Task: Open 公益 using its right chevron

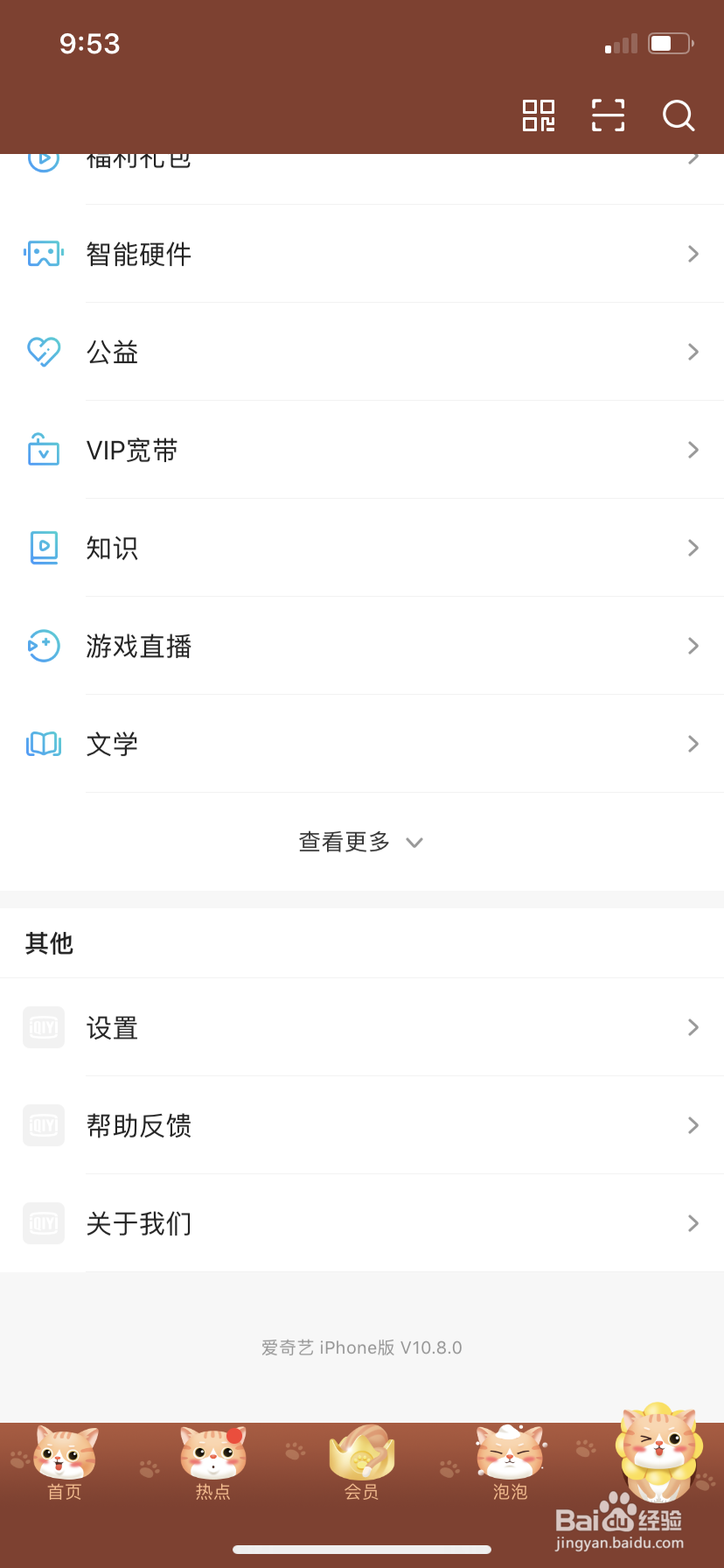Action: (693, 352)
